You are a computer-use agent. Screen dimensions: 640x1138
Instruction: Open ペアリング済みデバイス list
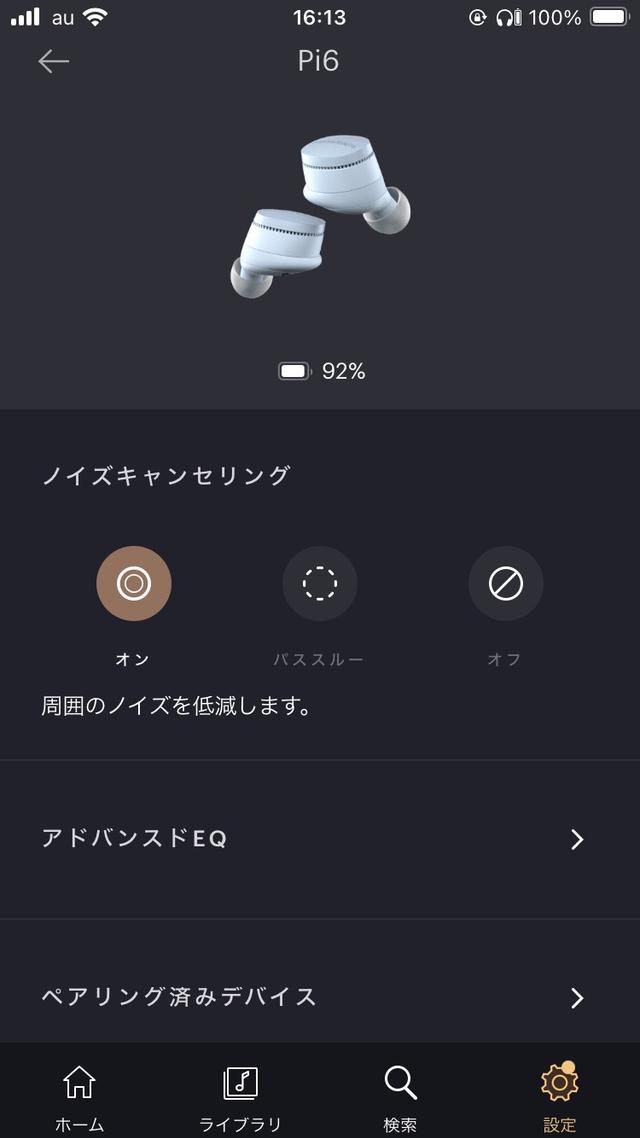320,997
